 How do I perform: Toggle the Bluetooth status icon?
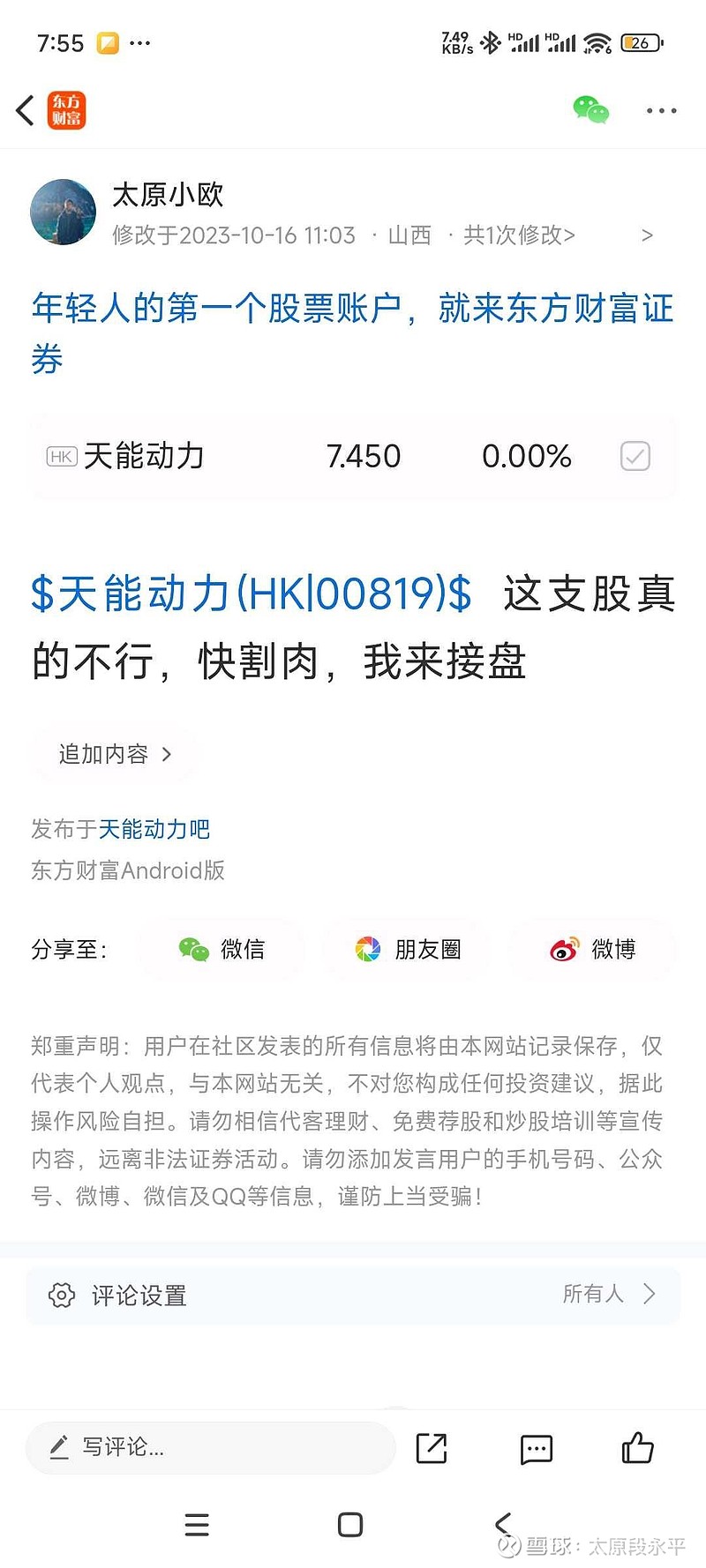(x=489, y=41)
